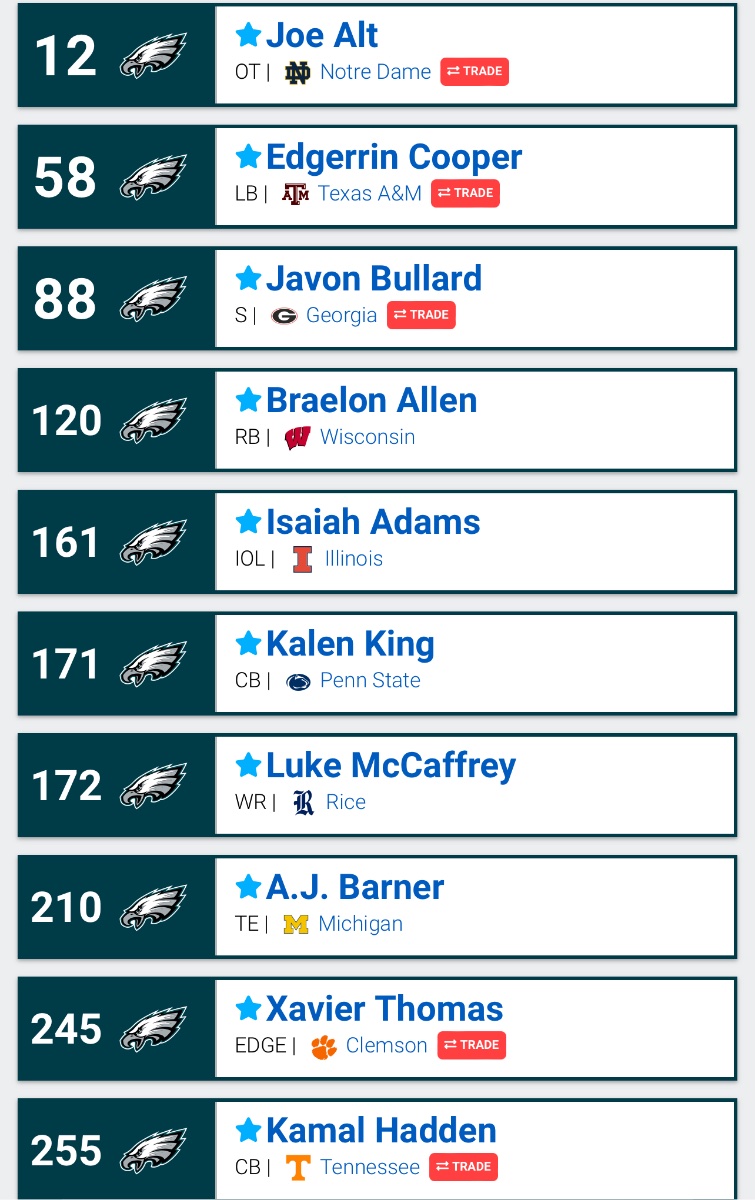
Task: Tap the TRADE badge next to Georgia
Action: pos(421,315)
